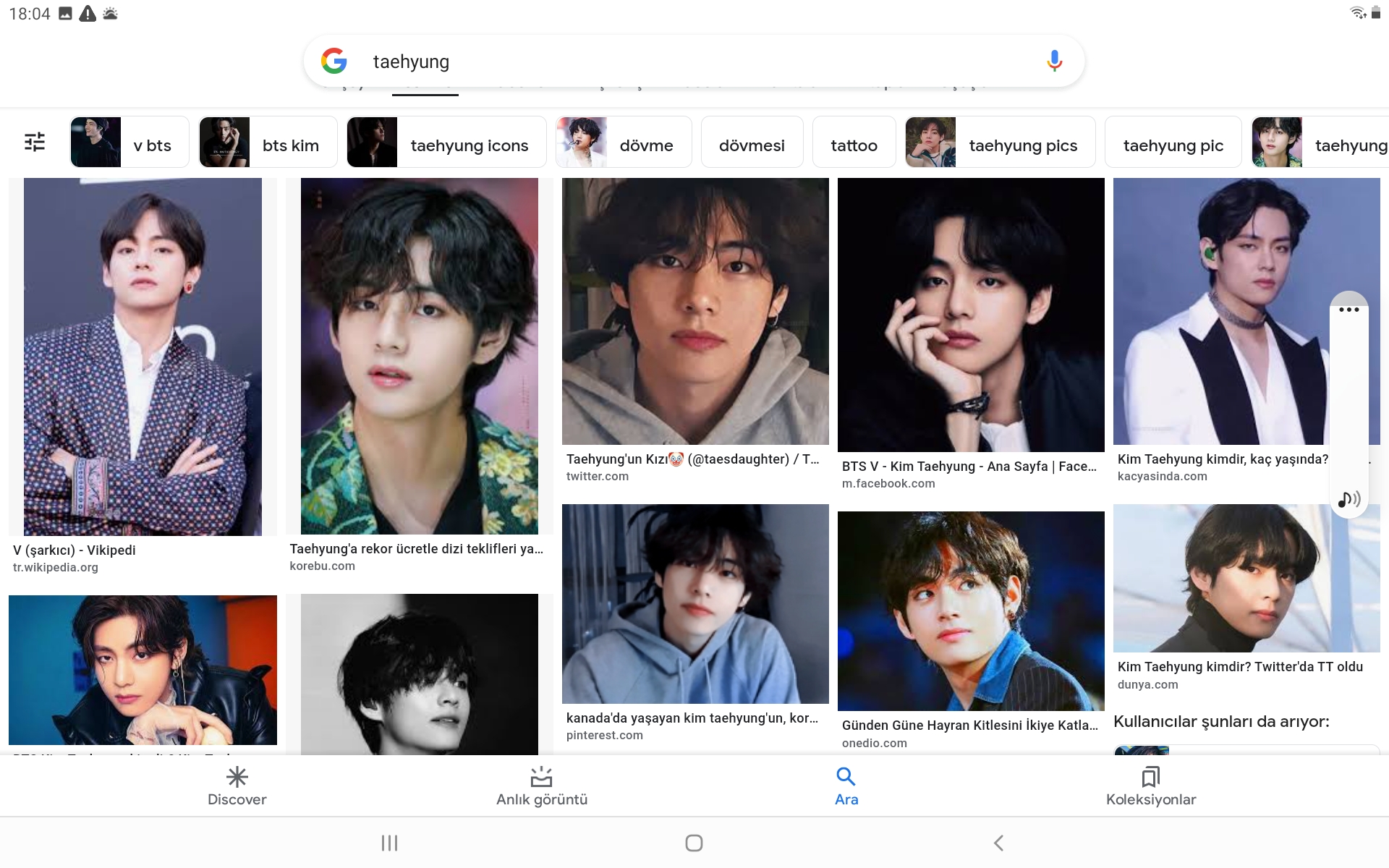Choose the "taehyung icons" chip

(446, 142)
